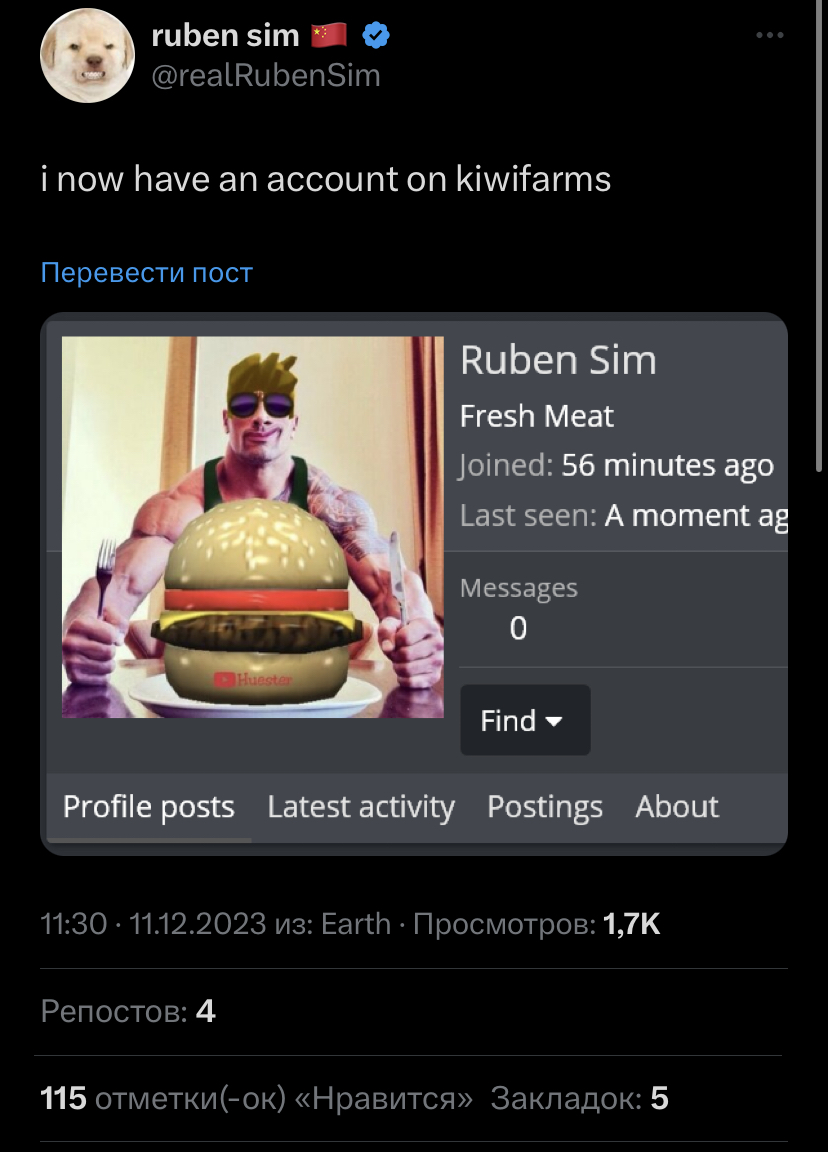View the list of Репостов

[128, 1012]
